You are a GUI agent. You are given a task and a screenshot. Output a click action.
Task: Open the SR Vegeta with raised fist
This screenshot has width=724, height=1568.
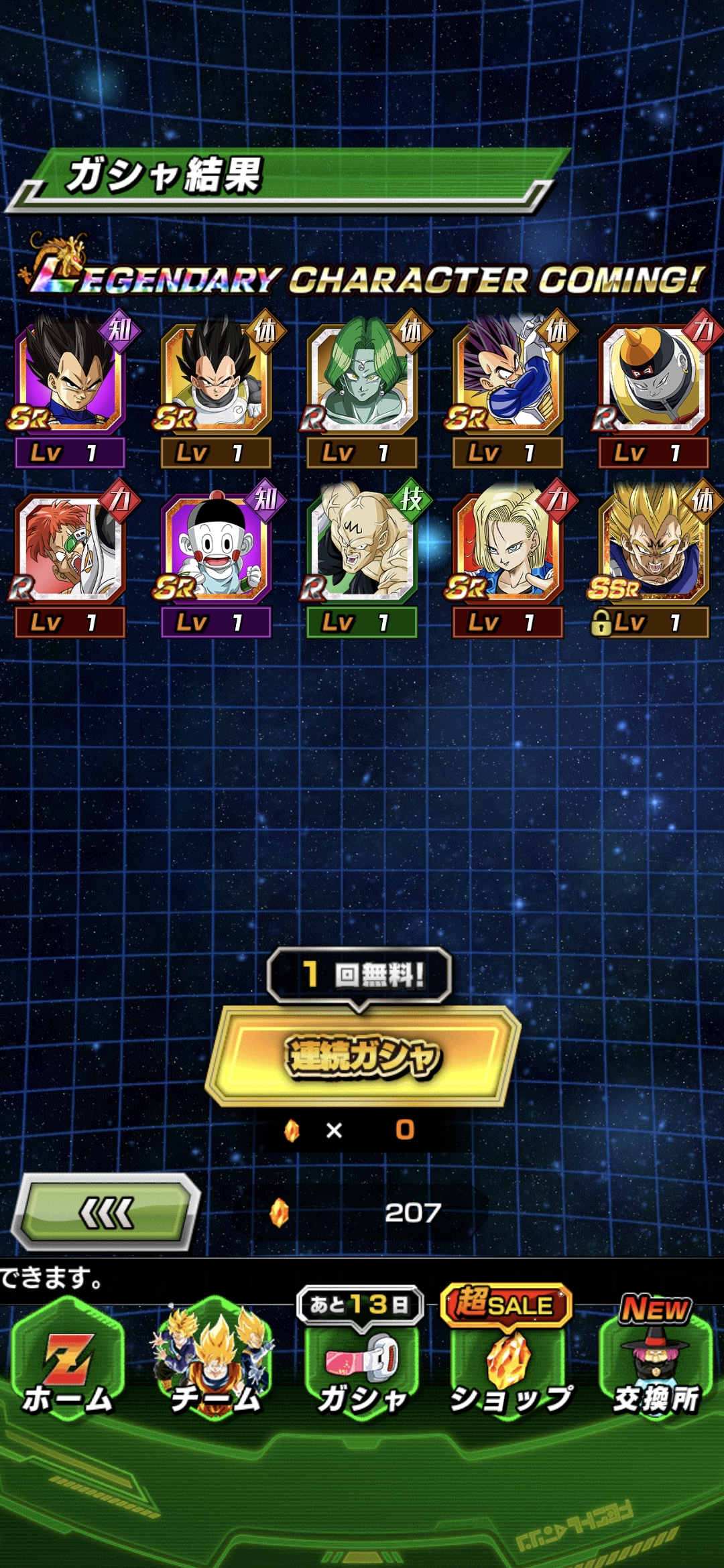coord(507,379)
